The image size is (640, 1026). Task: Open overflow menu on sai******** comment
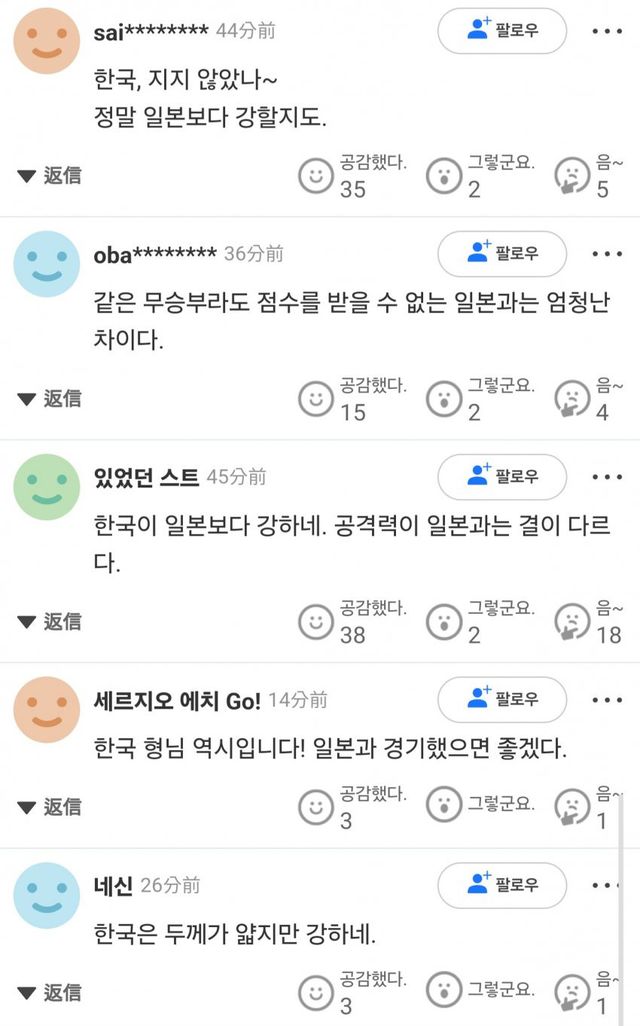point(607,31)
